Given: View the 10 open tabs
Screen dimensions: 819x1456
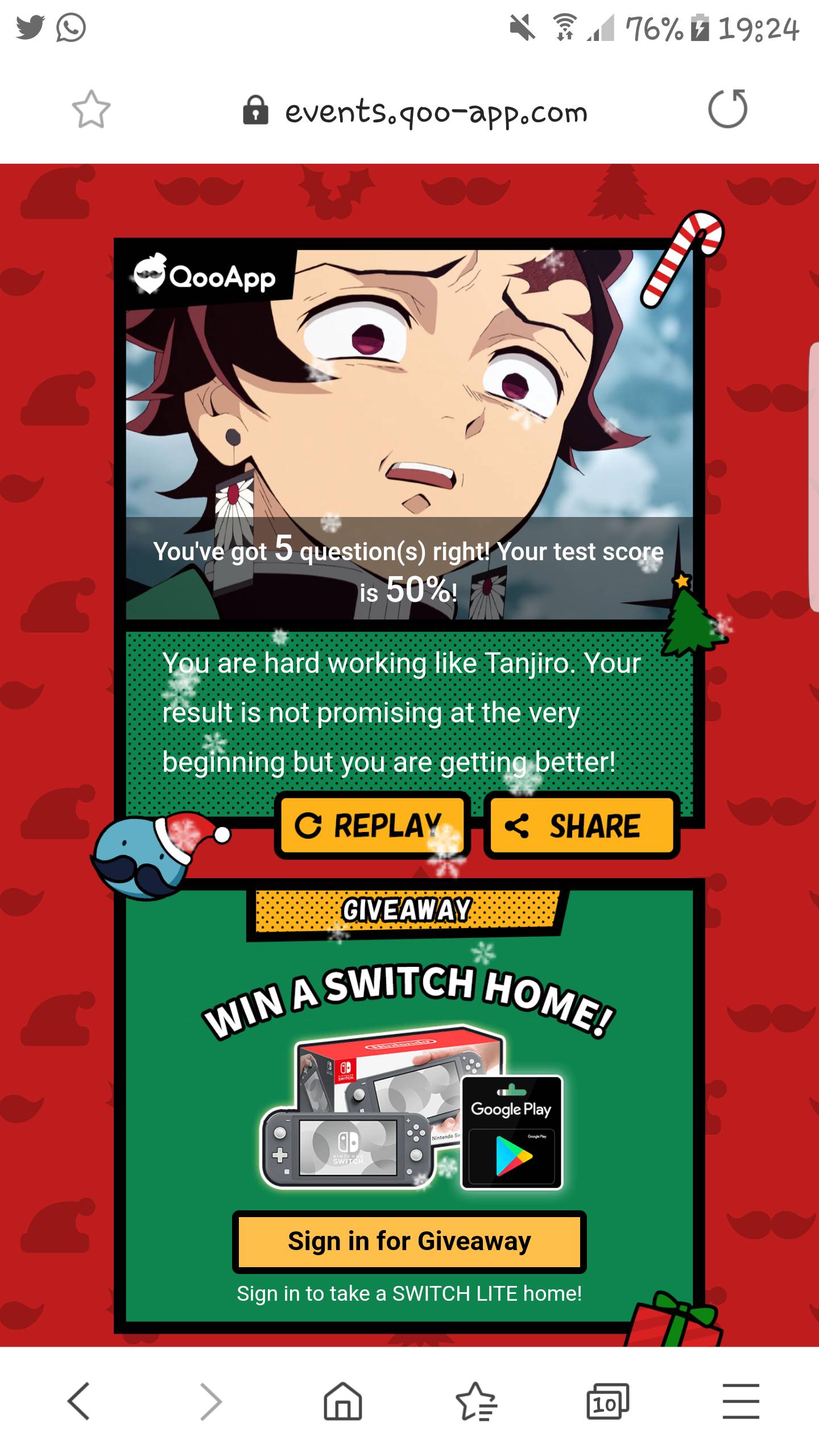Looking at the screenshot, I should [x=607, y=1401].
